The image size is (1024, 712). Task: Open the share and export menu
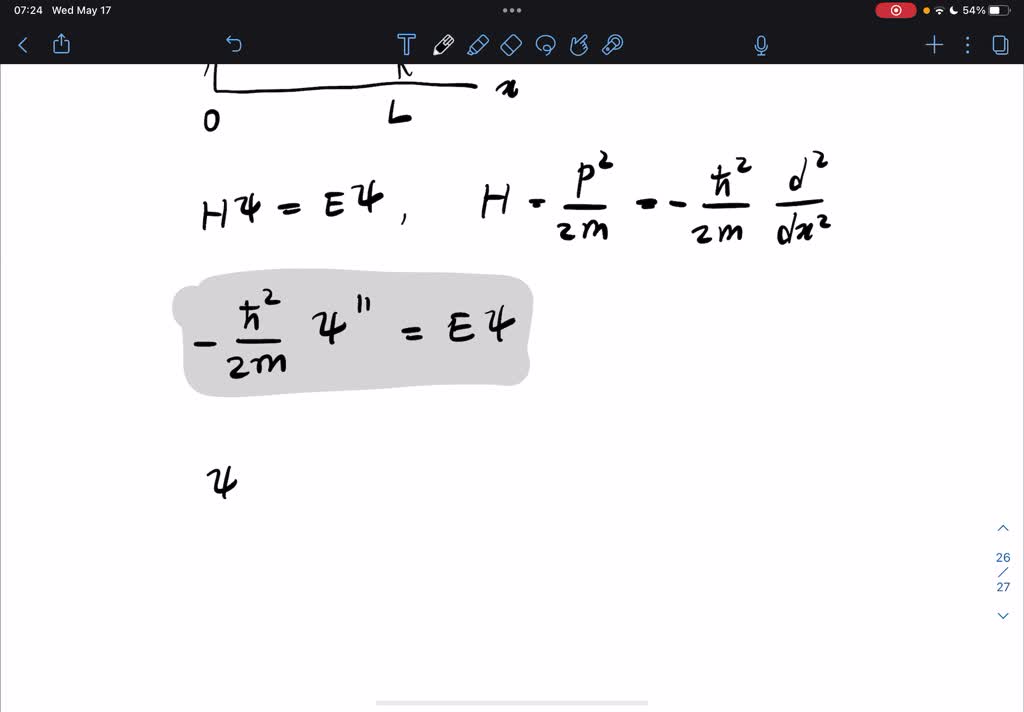[x=61, y=44]
